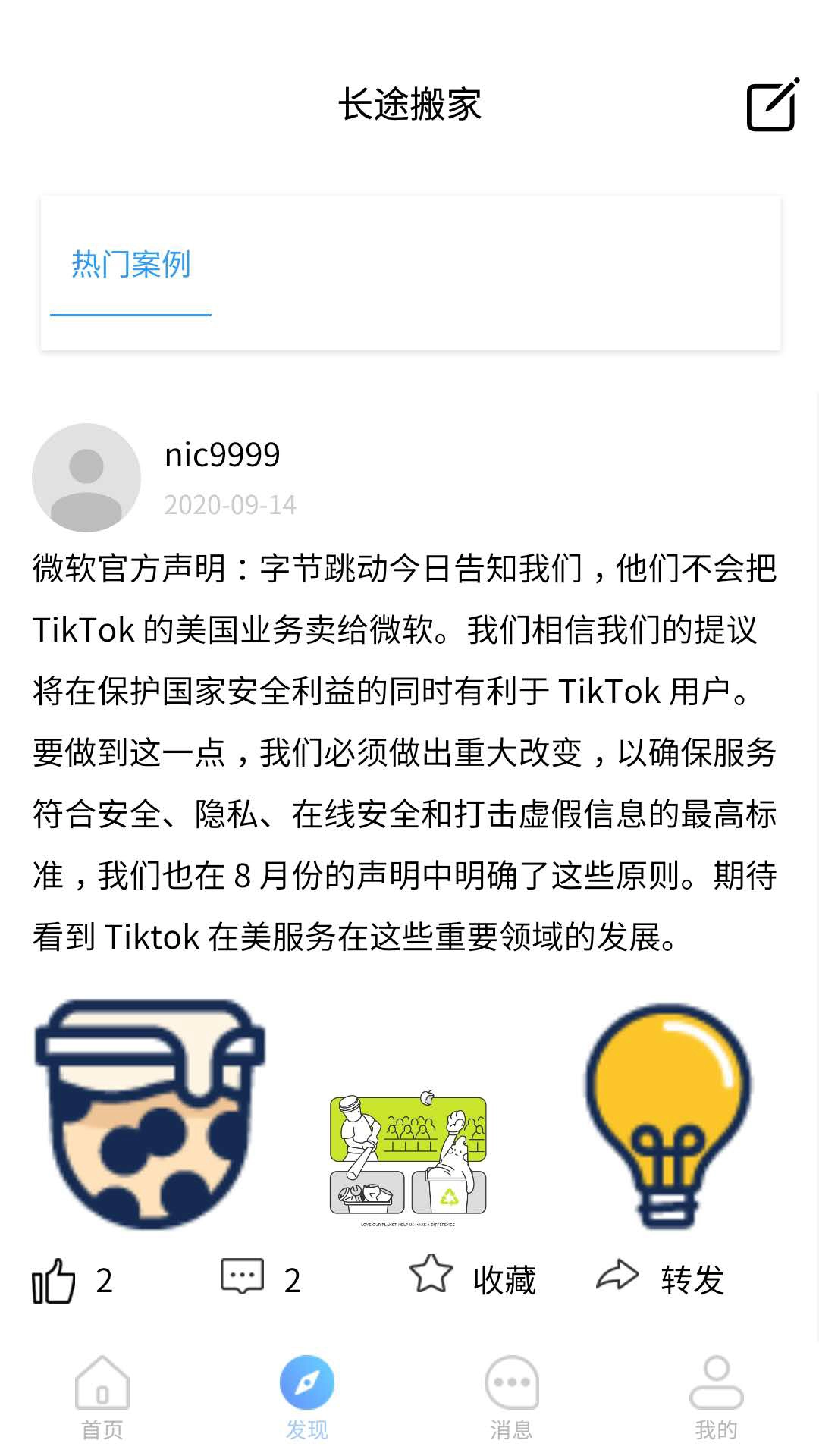
Task: Like nic9999's post
Action: (x=55, y=1280)
